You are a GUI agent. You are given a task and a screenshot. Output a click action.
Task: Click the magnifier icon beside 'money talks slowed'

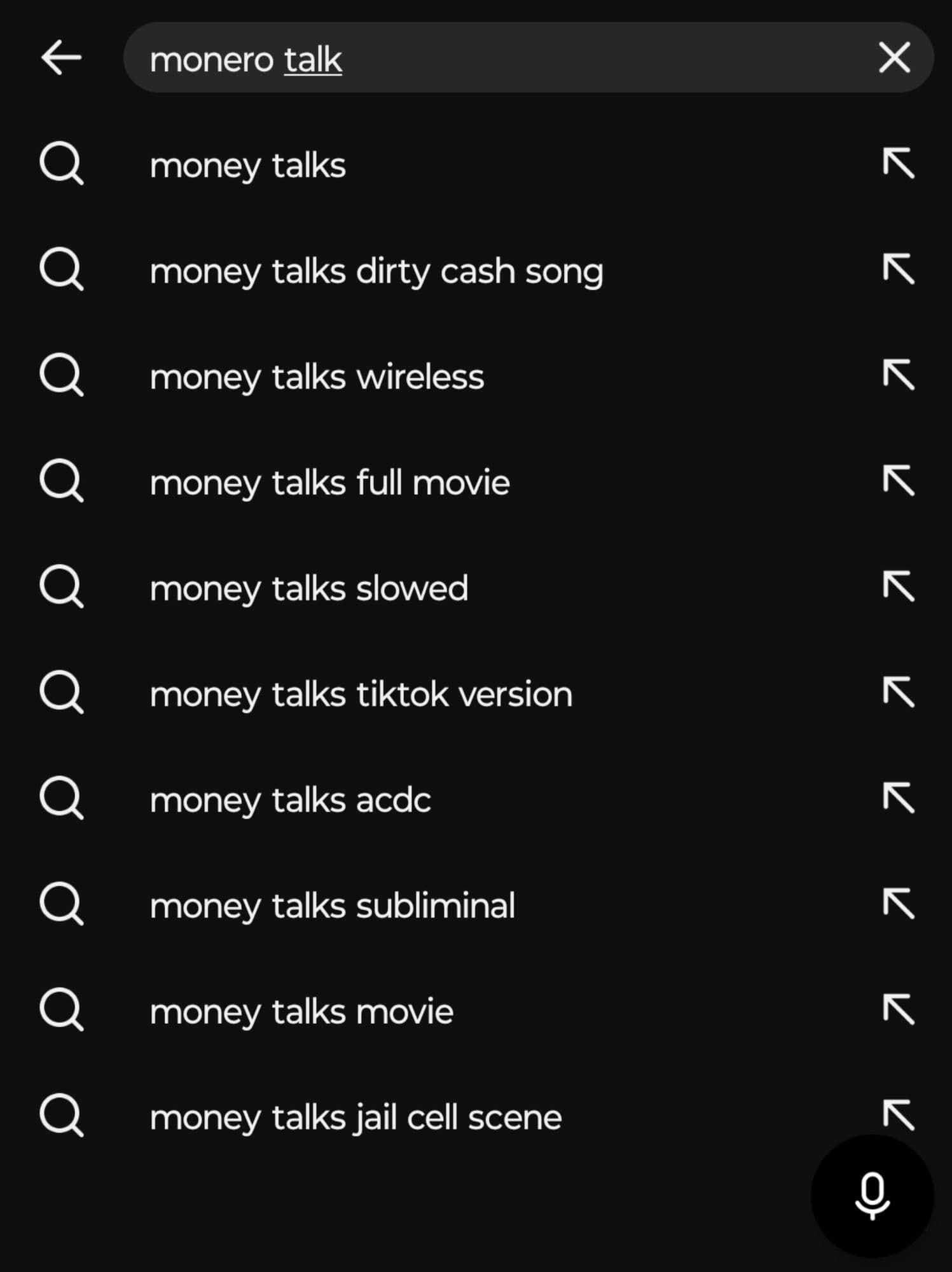click(60, 587)
